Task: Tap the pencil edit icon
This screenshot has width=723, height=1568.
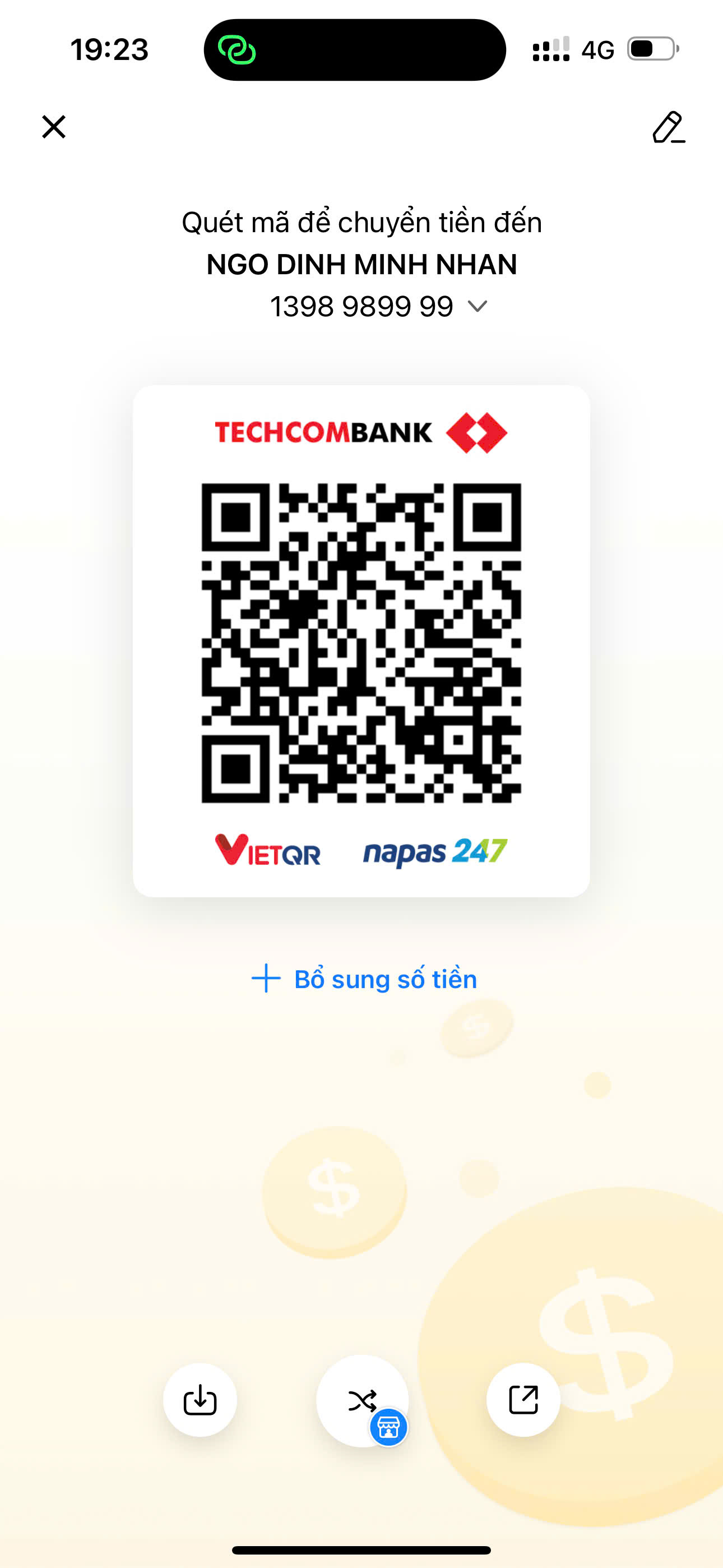Action: 669,127
